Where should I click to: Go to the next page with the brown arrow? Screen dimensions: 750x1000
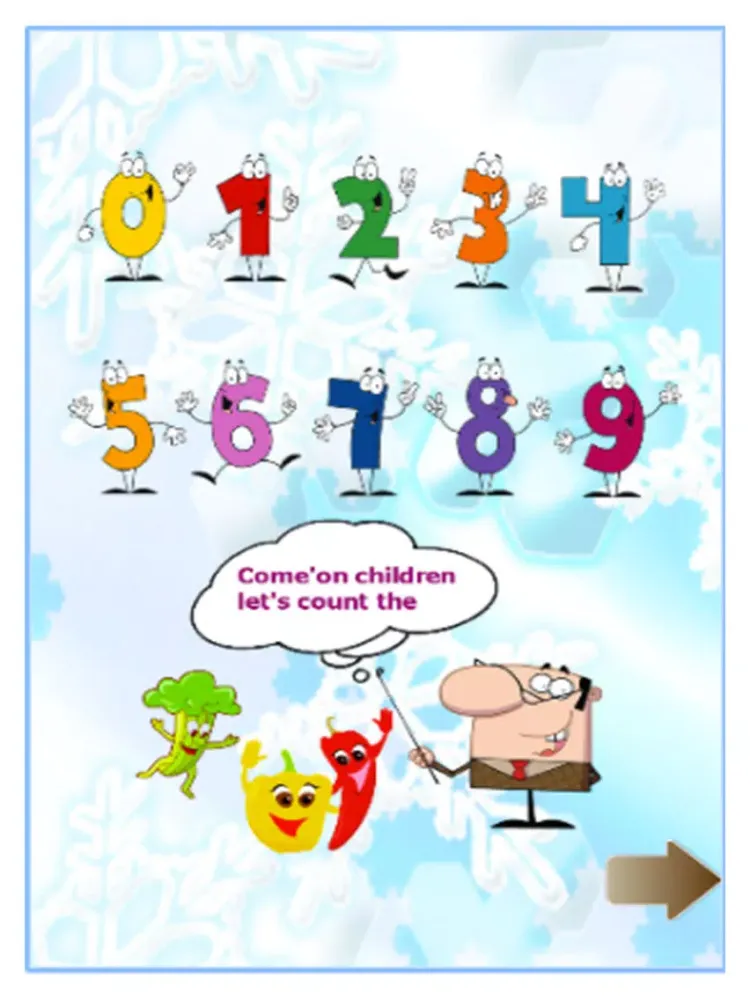click(x=664, y=880)
